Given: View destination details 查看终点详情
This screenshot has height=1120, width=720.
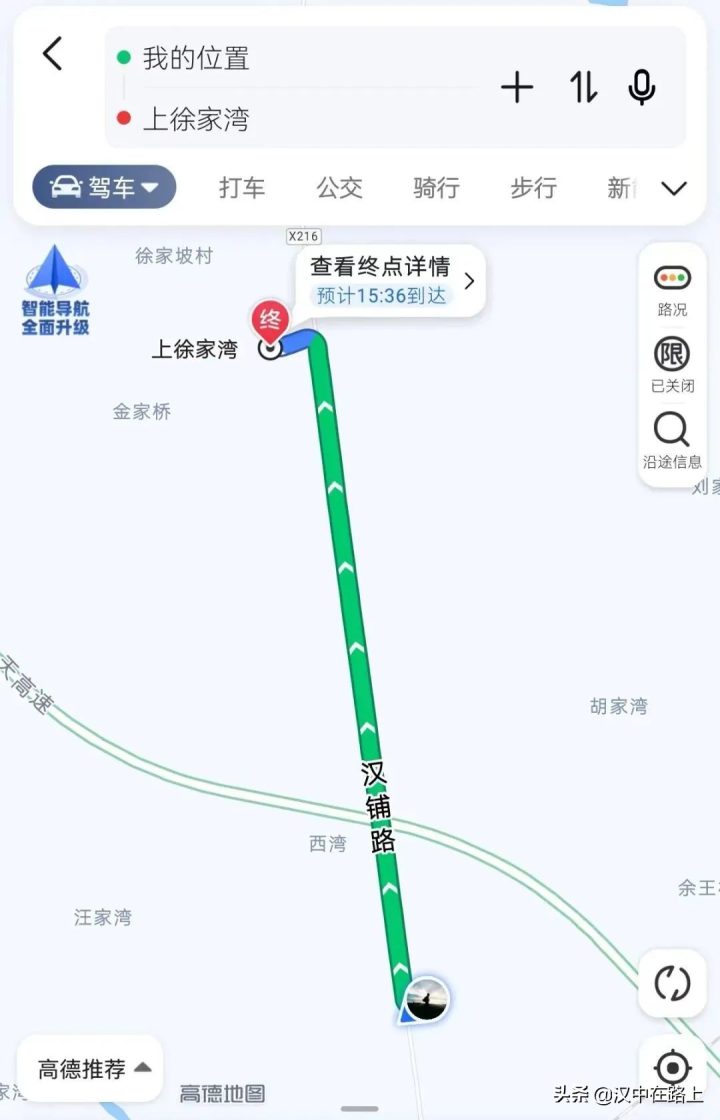Looking at the screenshot, I should [x=391, y=280].
